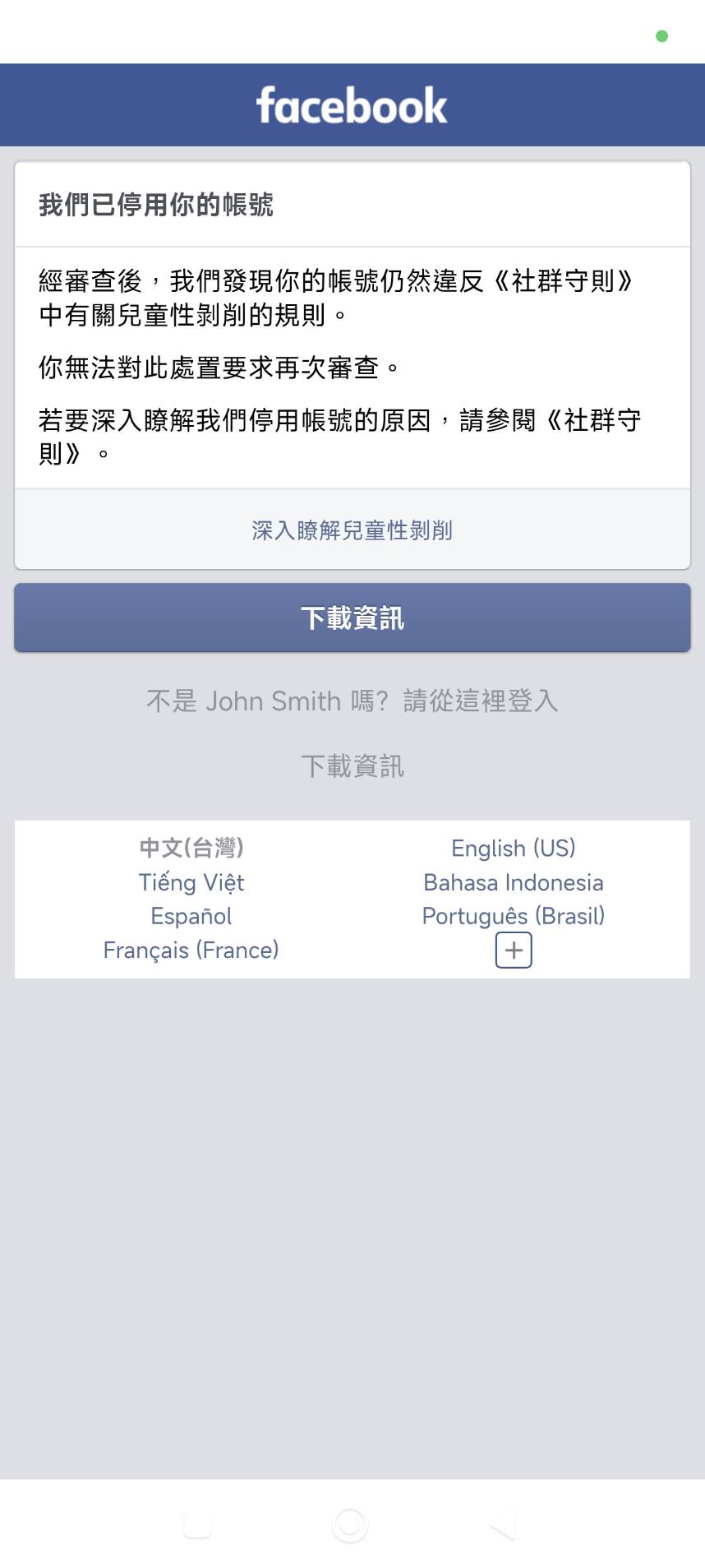Tap the blue 下載資訊 button
This screenshot has width=705, height=1568.
tap(352, 617)
